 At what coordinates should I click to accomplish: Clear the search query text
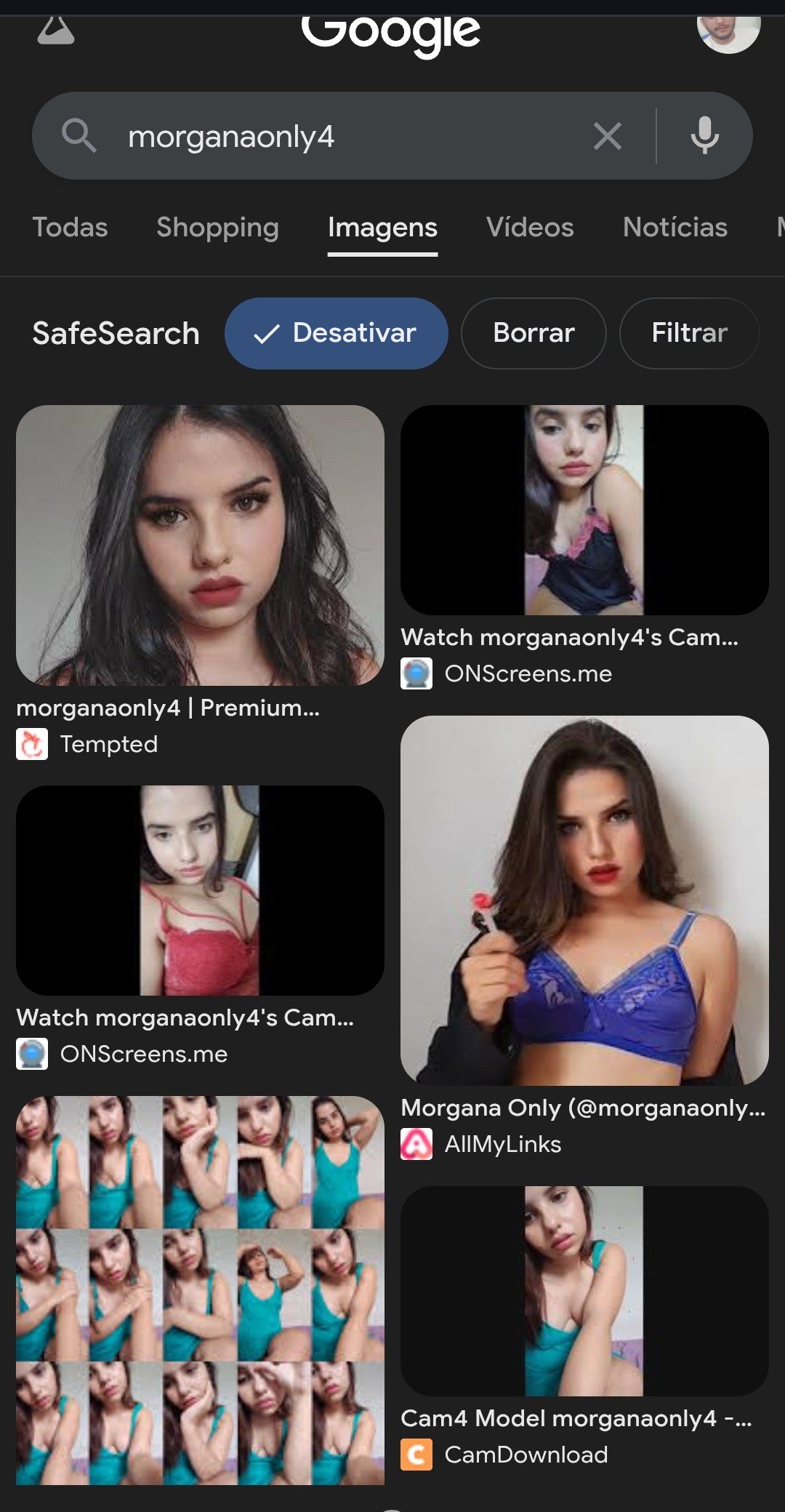[607, 136]
